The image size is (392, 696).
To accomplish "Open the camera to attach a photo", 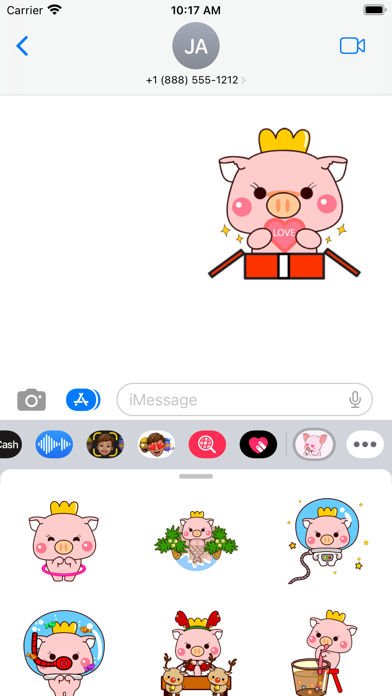I will (x=32, y=400).
